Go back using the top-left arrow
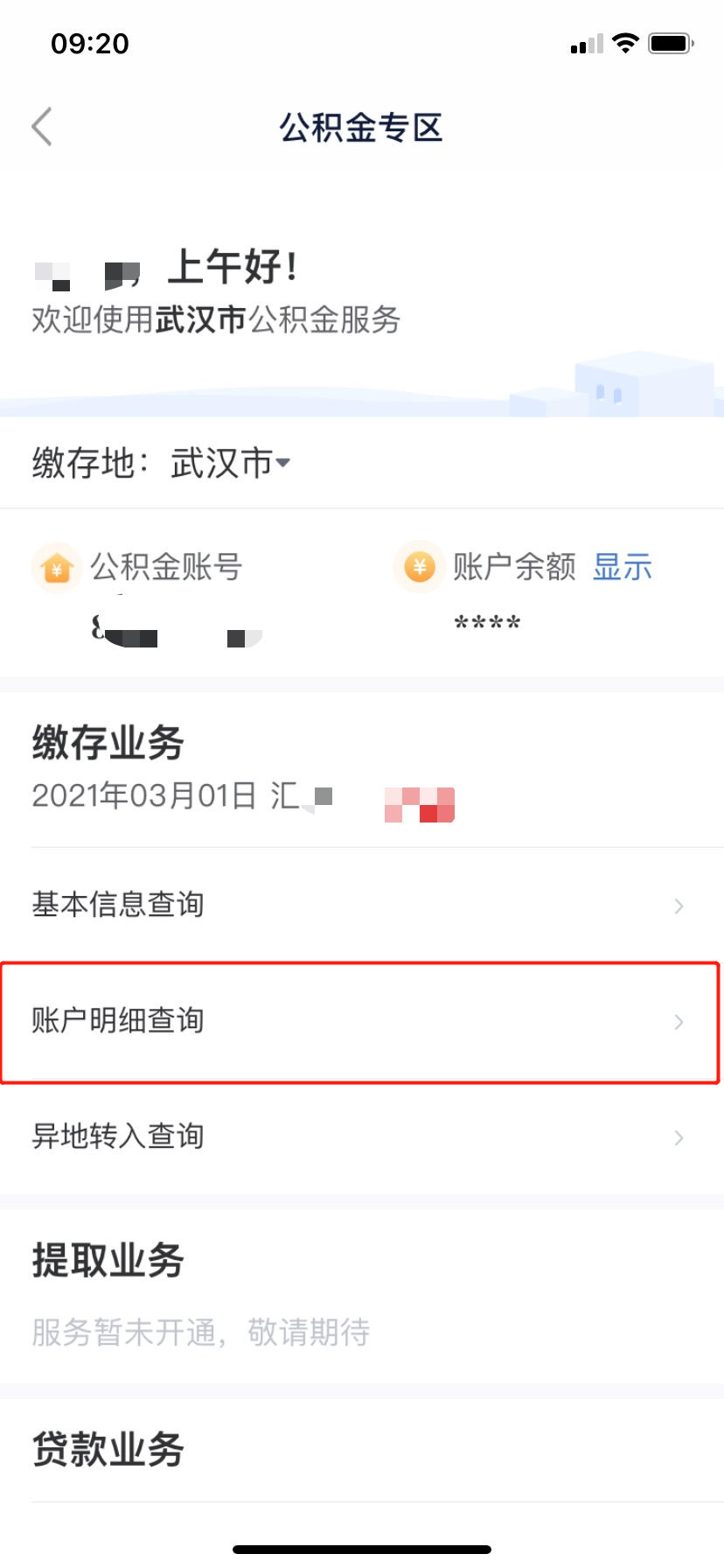This screenshot has width=724, height=1568. [x=42, y=127]
